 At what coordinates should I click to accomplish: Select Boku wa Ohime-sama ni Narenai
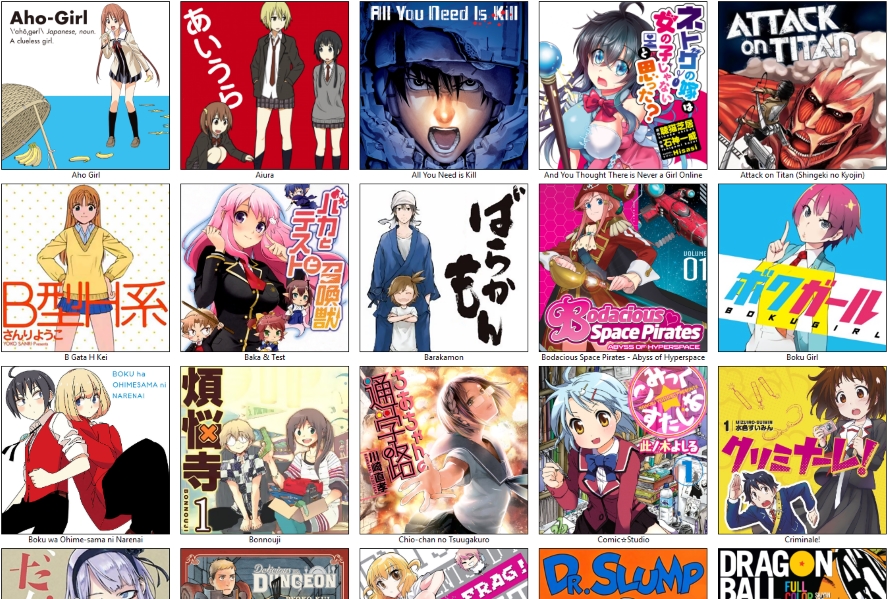86,450
